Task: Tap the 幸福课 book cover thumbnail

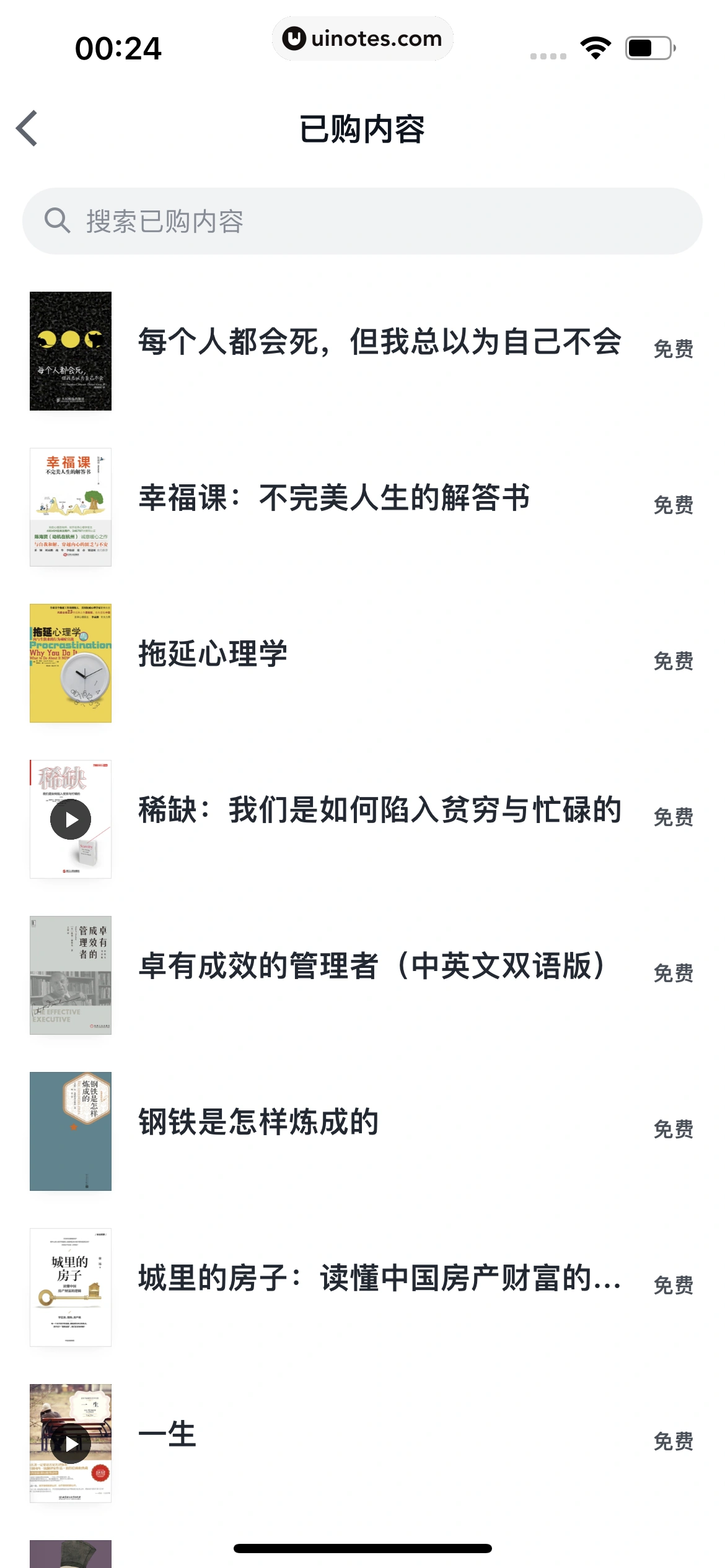Action: click(70, 508)
